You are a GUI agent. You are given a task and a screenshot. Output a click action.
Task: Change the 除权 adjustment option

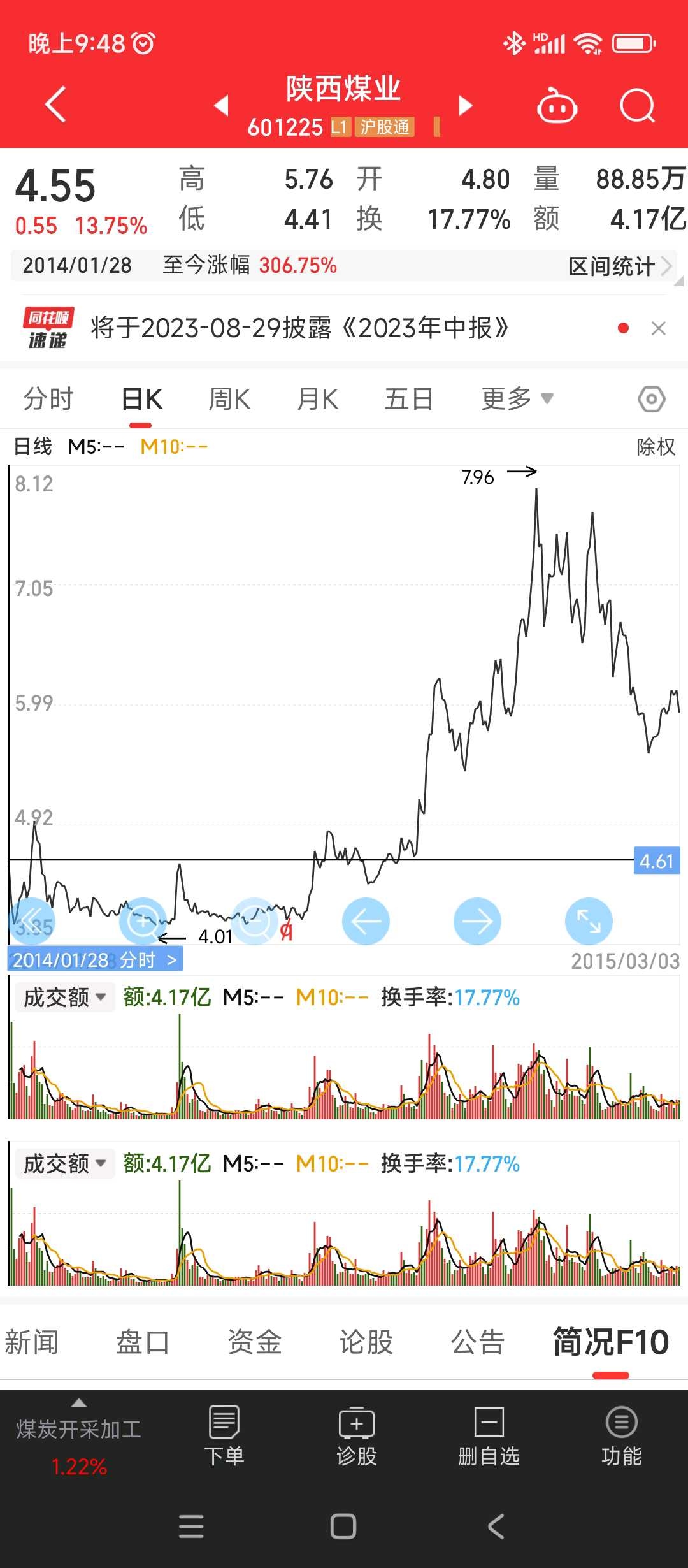tap(656, 446)
